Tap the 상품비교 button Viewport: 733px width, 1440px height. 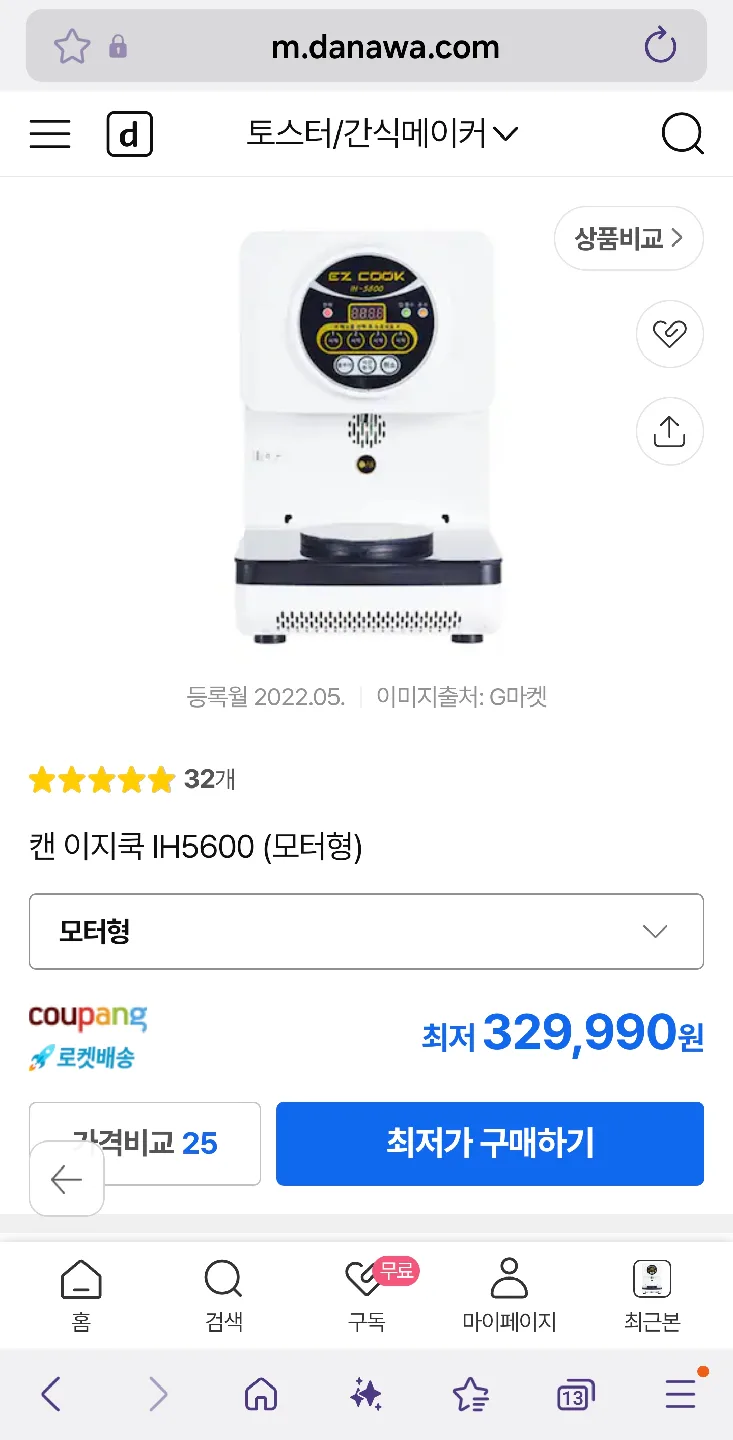tap(628, 238)
